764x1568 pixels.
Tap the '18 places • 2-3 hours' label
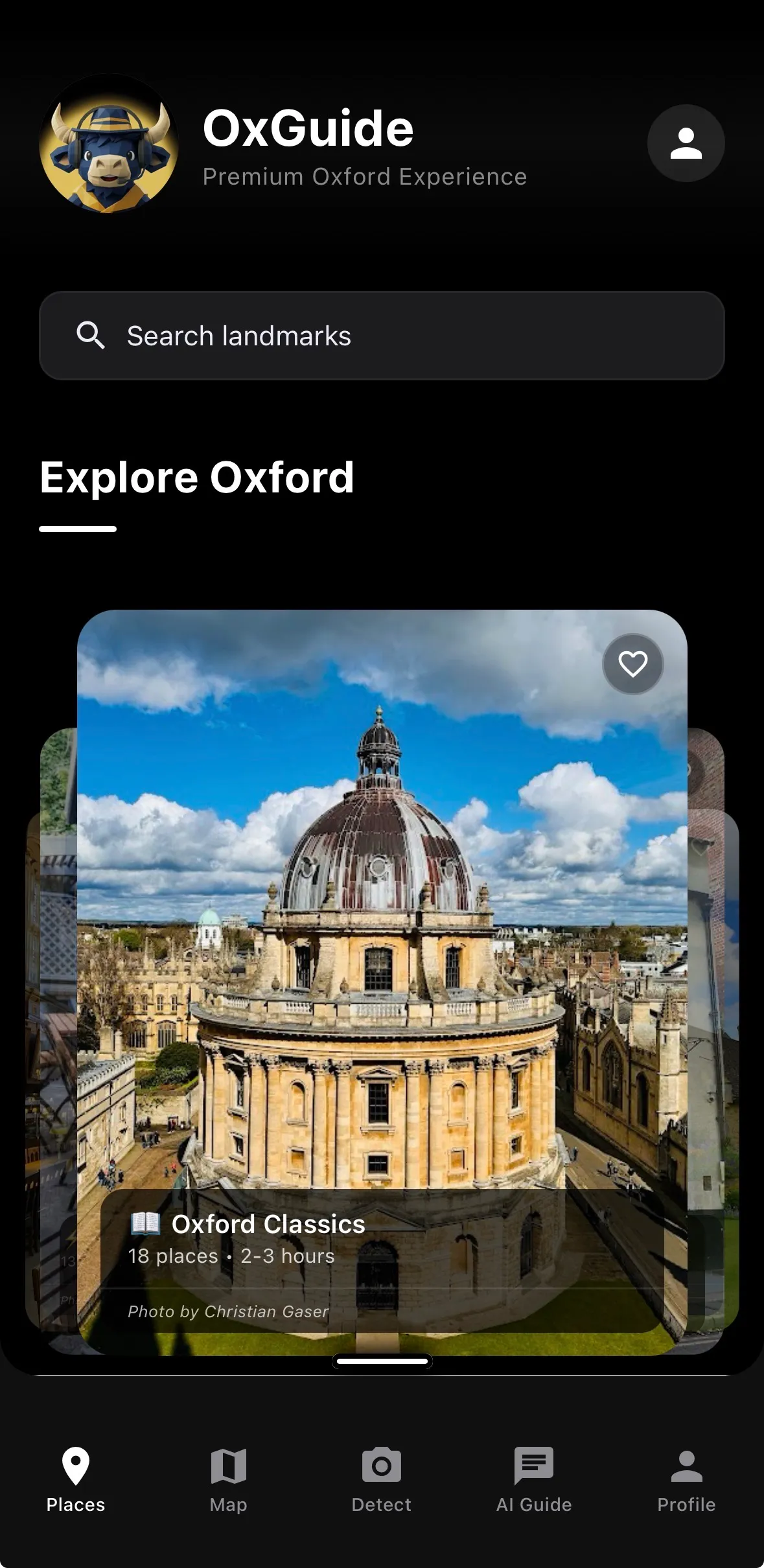[x=231, y=1255]
